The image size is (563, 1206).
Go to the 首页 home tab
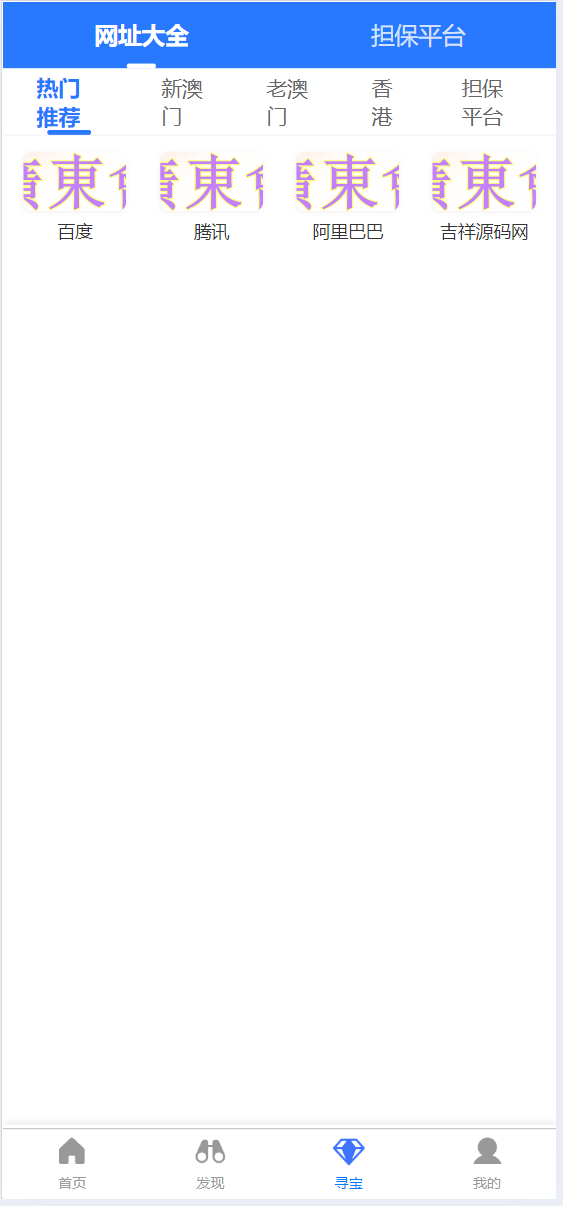coord(72,1164)
